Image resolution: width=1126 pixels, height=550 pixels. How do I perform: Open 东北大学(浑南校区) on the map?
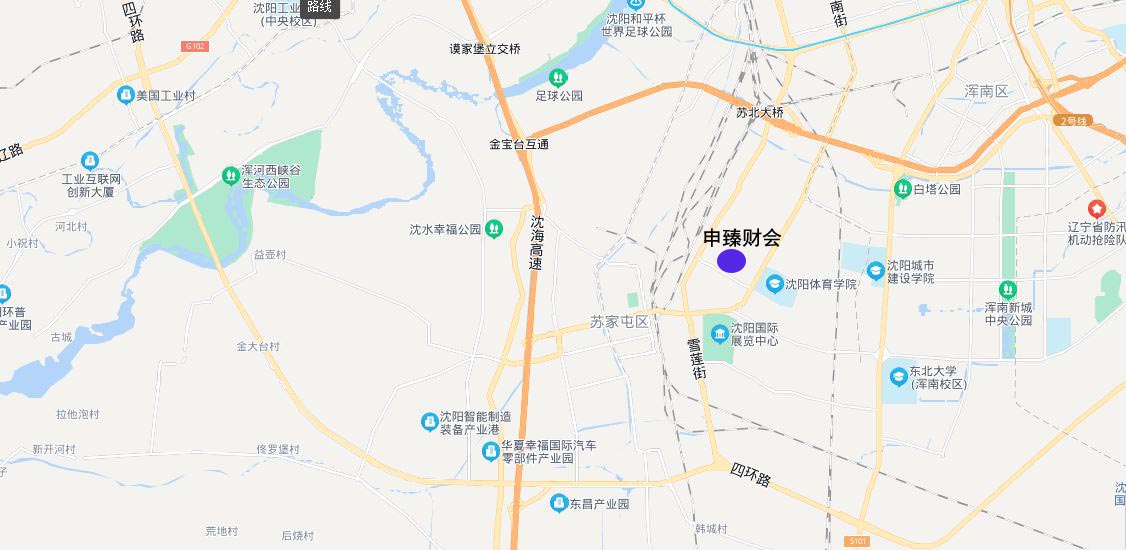point(899,377)
